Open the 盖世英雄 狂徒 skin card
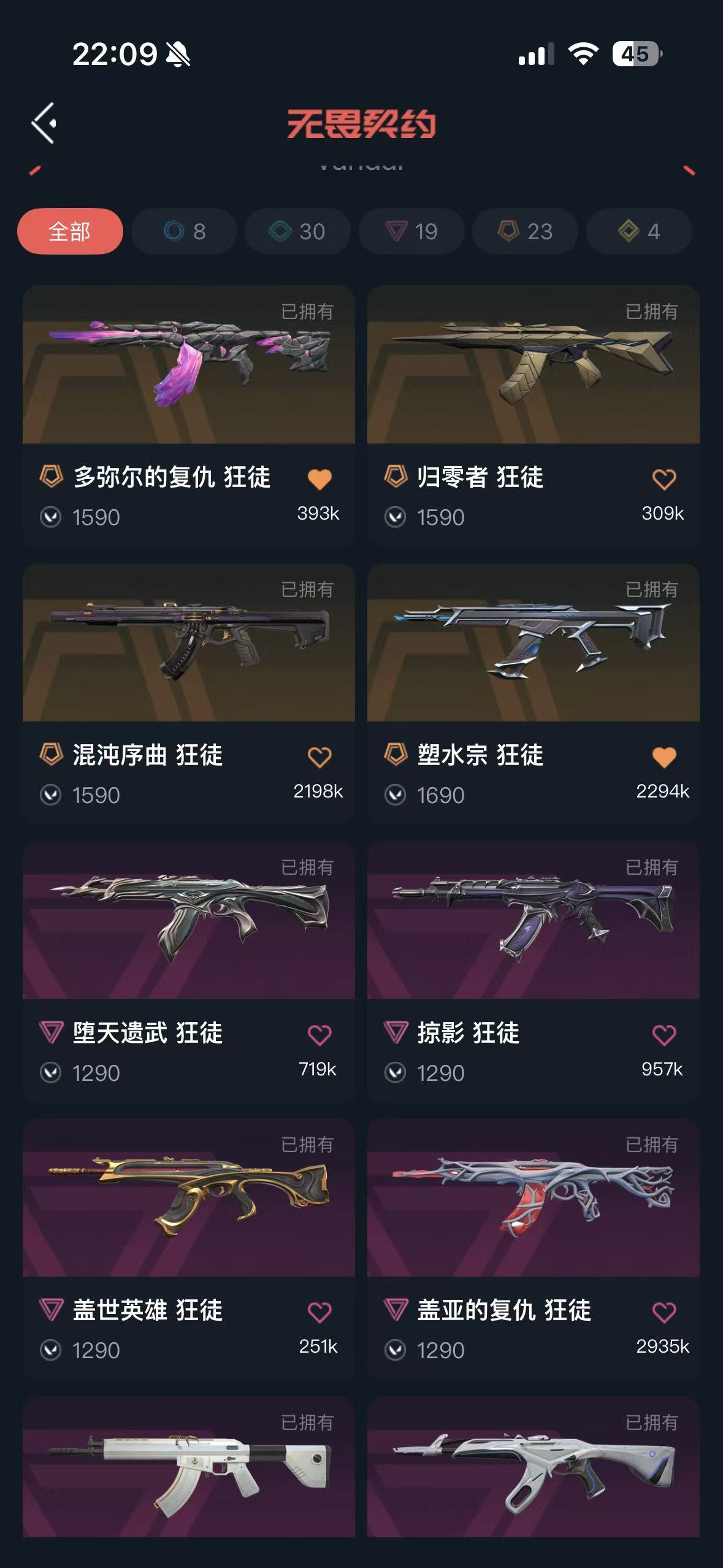 click(188, 1198)
